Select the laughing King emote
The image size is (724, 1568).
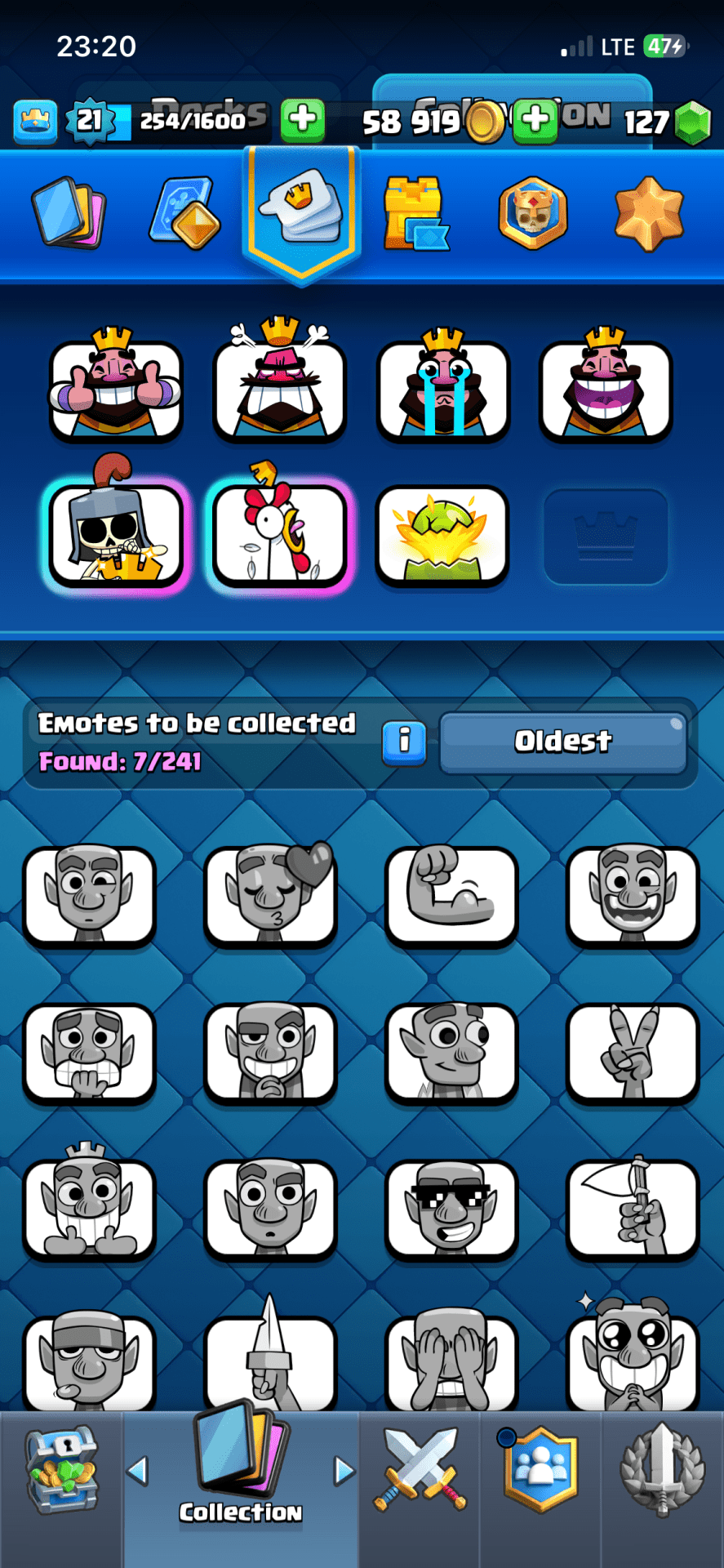tap(605, 388)
